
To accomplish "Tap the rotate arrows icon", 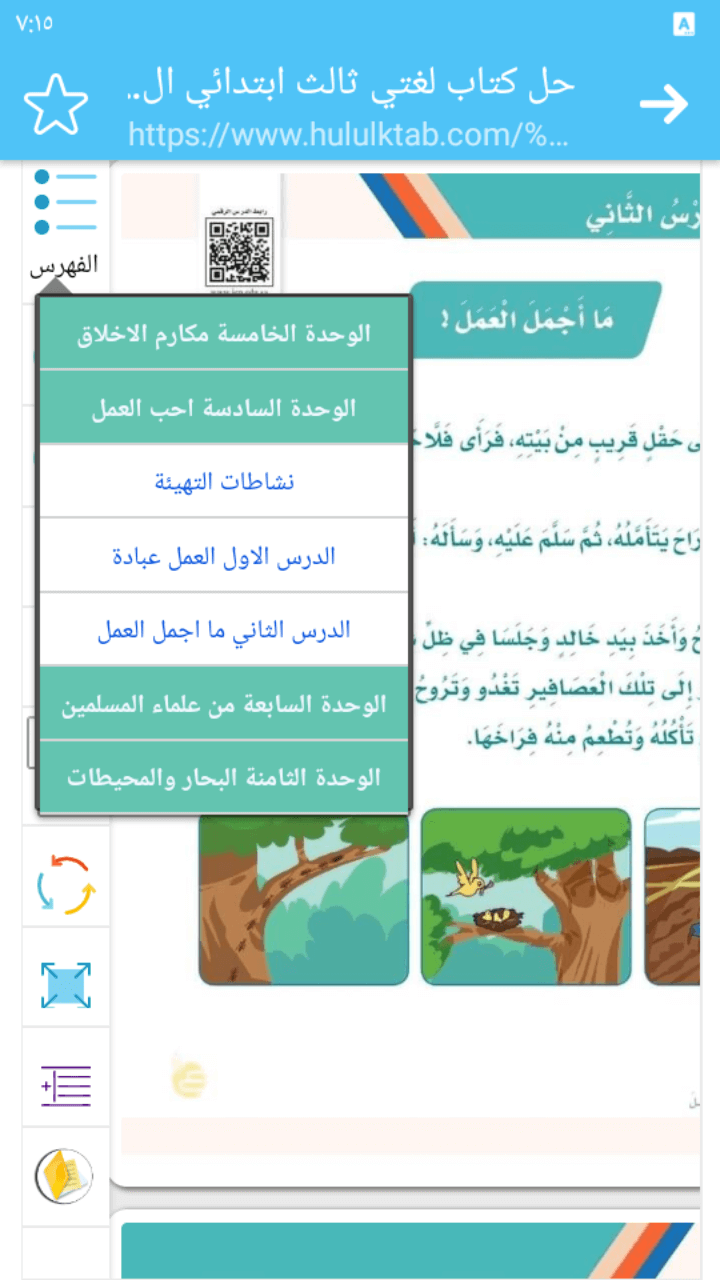I will [x=66, y=884].
